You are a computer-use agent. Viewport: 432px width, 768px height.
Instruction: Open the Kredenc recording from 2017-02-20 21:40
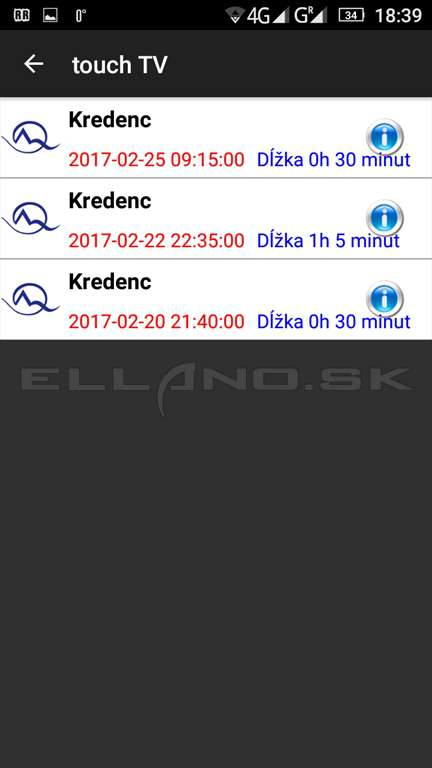tap(216, 299)
